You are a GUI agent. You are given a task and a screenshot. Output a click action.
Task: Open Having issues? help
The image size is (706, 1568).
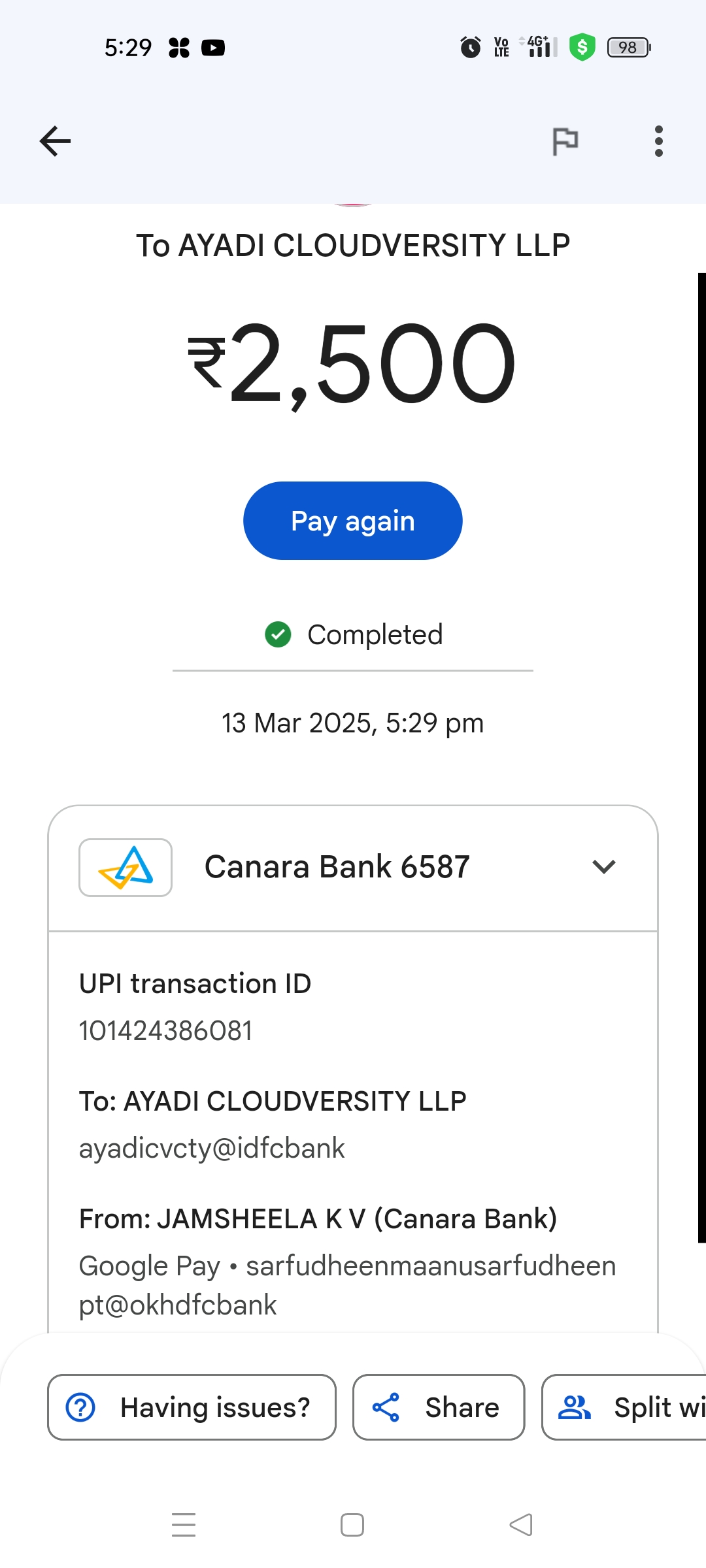click(192, 1407)
